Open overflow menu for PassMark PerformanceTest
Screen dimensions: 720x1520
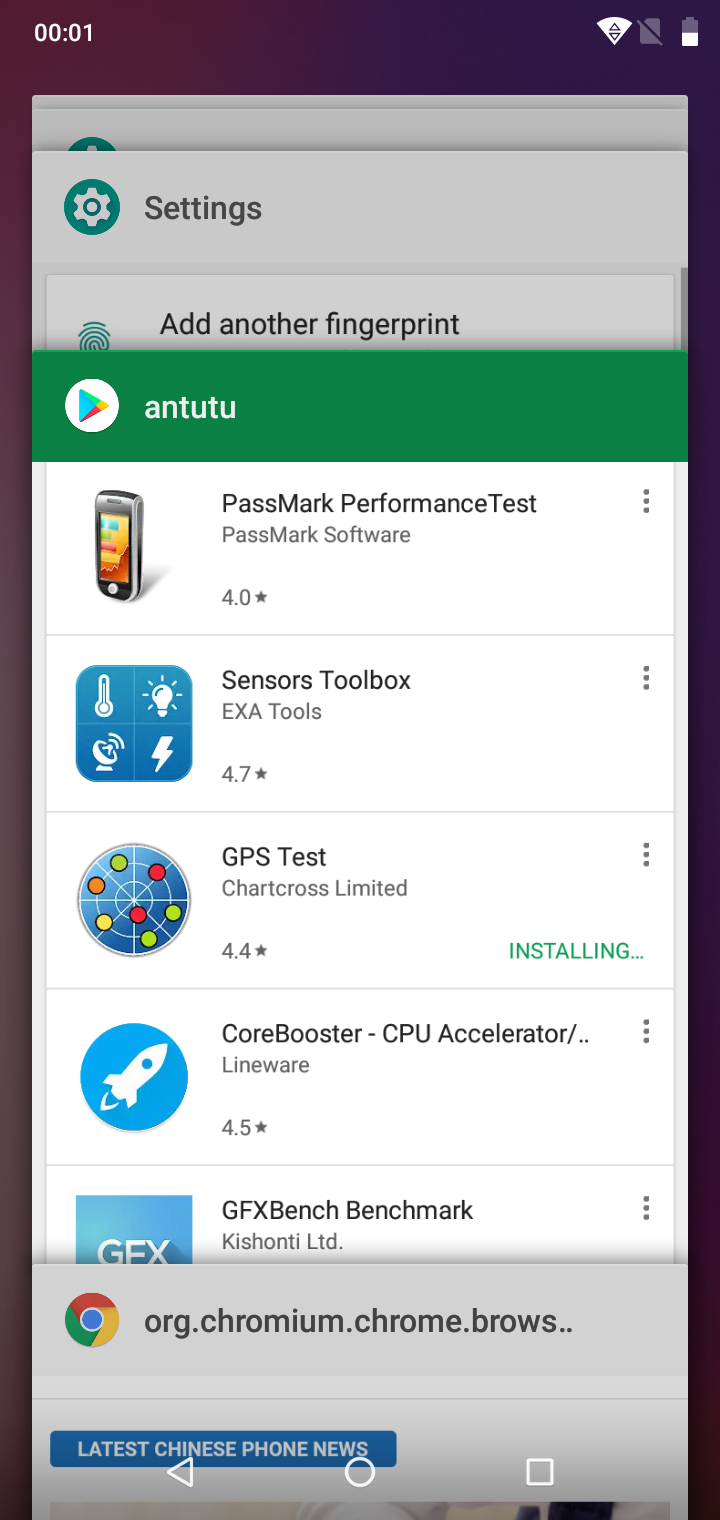pyautogui.click(x=646, y=501)
